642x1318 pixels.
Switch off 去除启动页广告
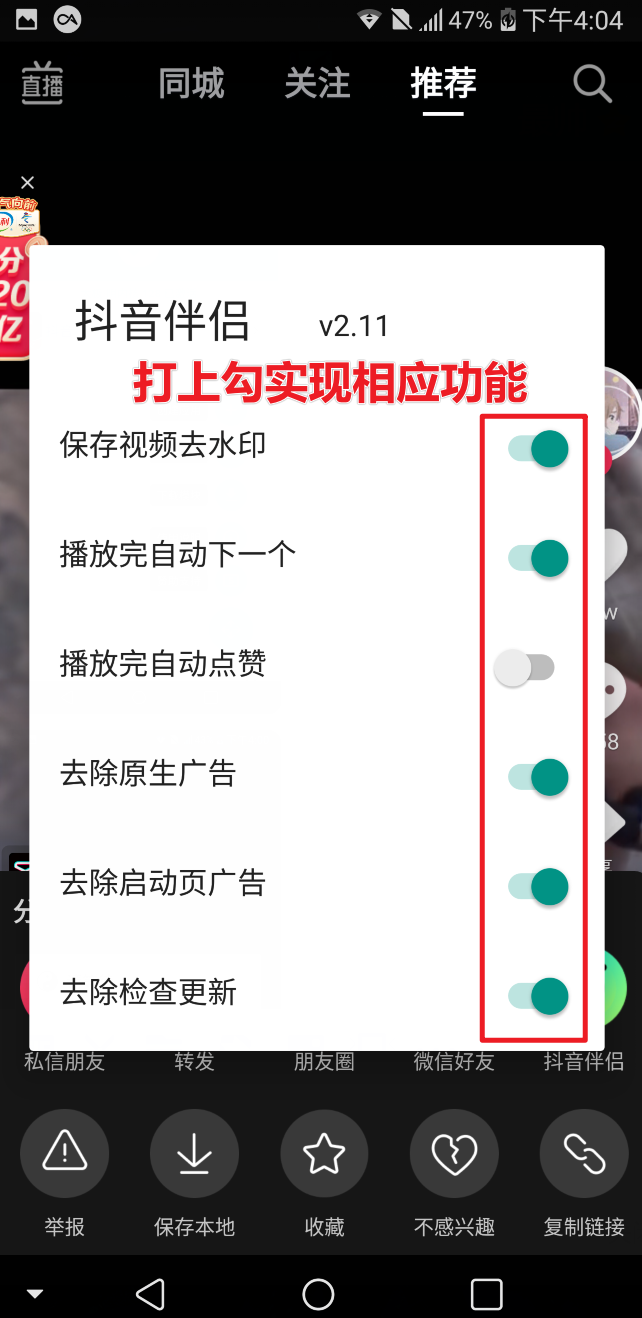tap(538, 886)
